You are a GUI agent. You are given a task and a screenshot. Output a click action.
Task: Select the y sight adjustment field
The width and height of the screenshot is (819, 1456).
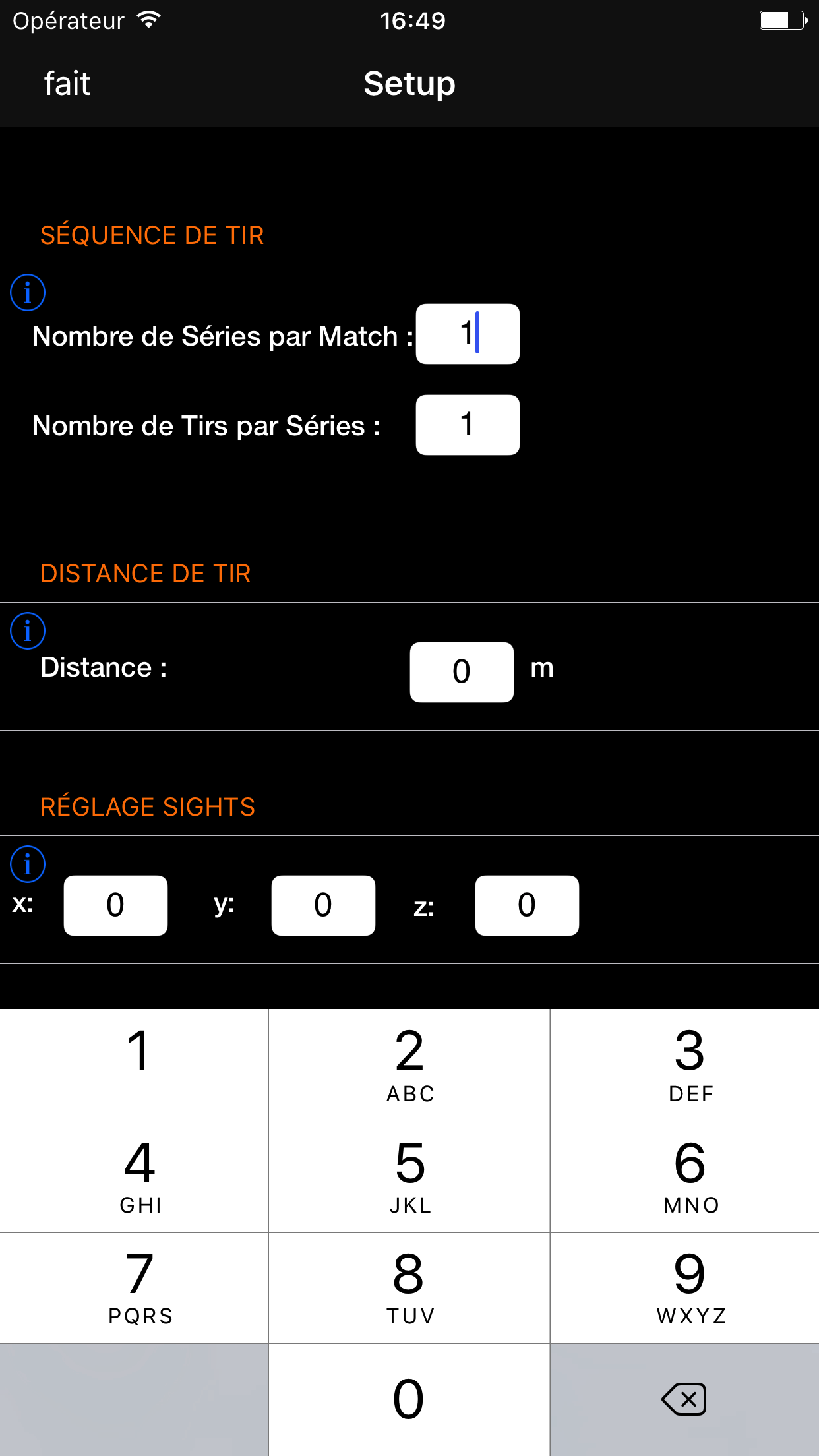(x=323, y=905)
